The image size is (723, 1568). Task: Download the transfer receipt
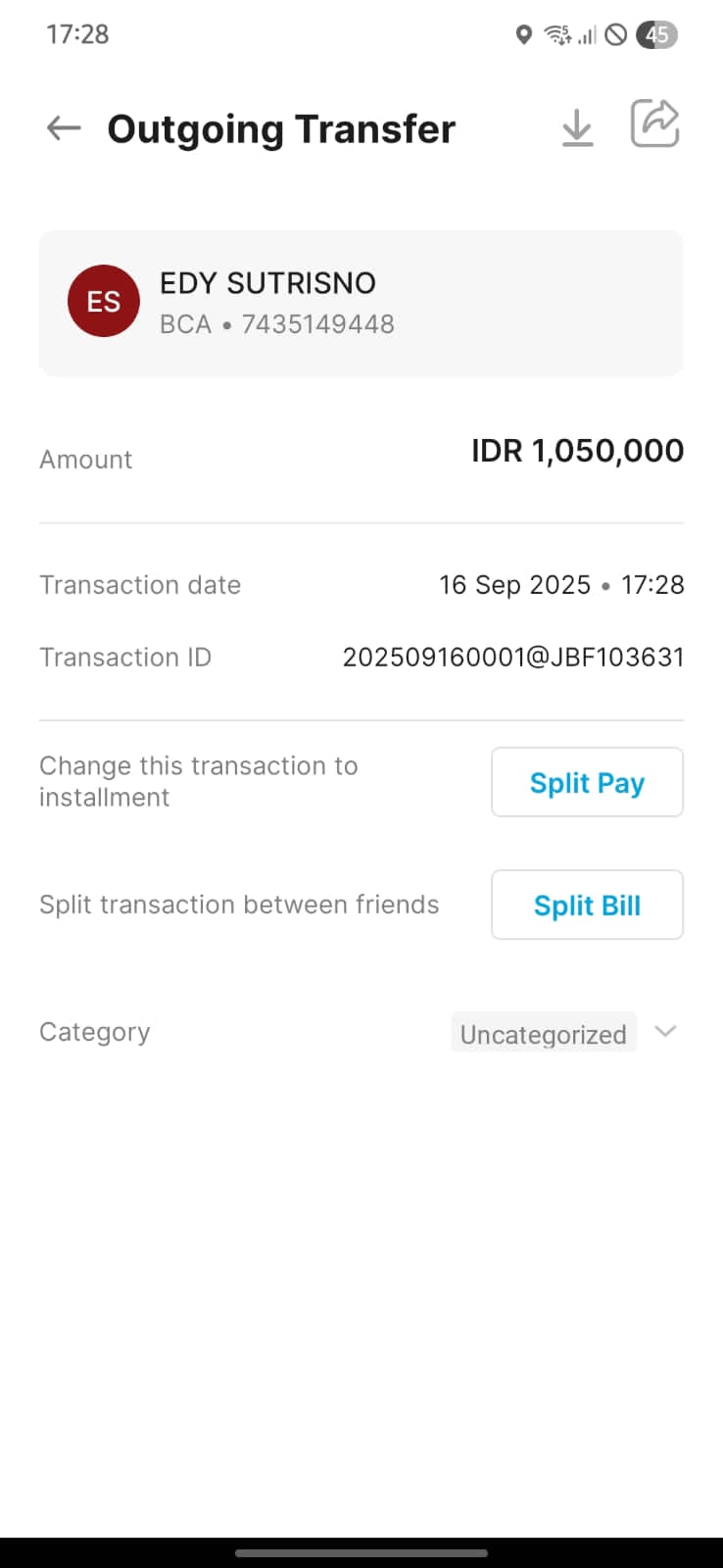point(577,127)
